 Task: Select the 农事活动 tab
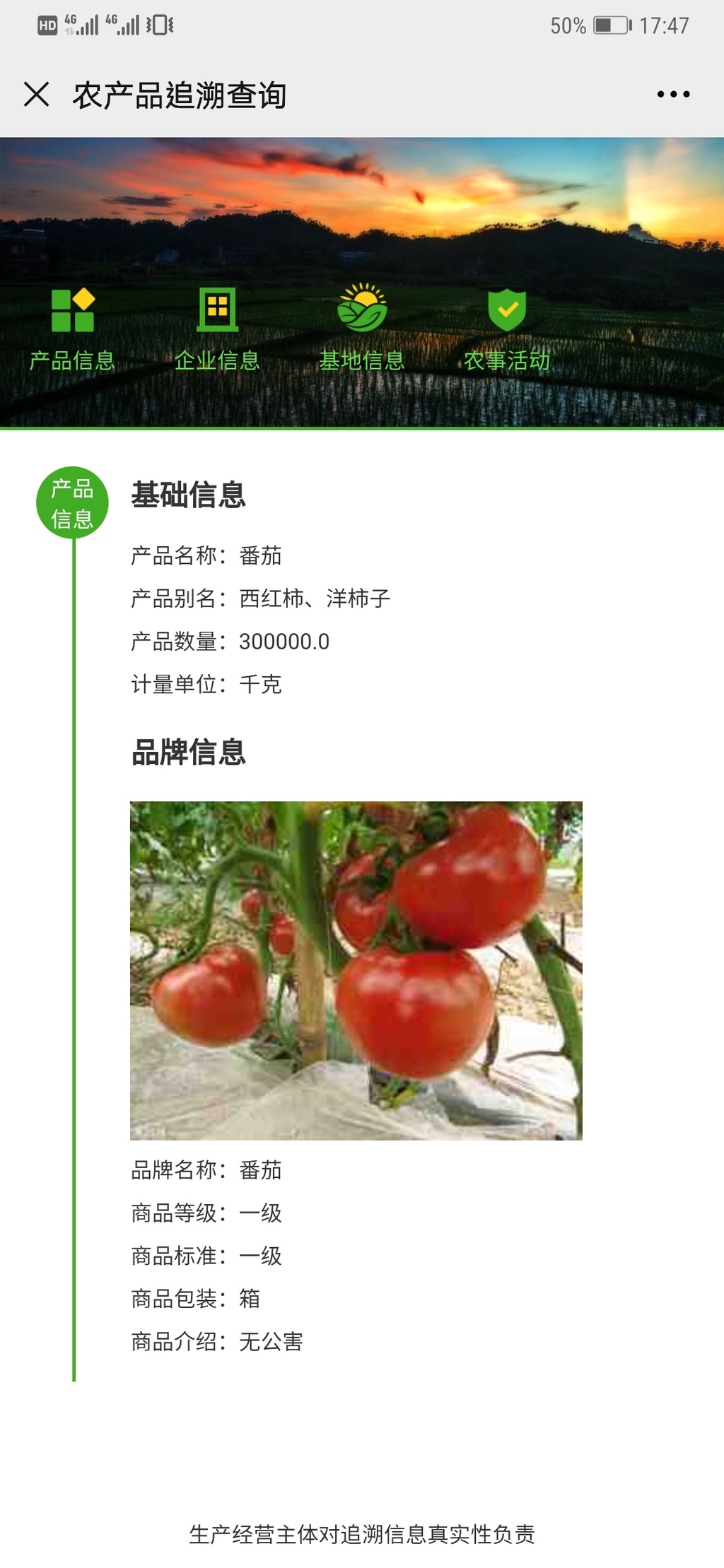(x=506, y=329)
